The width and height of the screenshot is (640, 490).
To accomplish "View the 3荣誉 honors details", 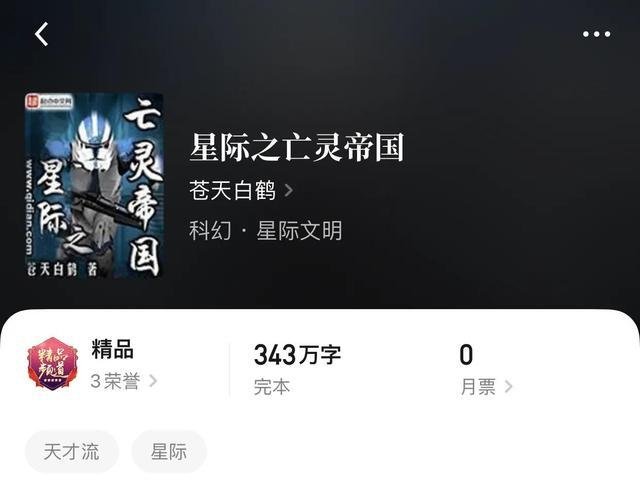I will [x=124, y=381].
